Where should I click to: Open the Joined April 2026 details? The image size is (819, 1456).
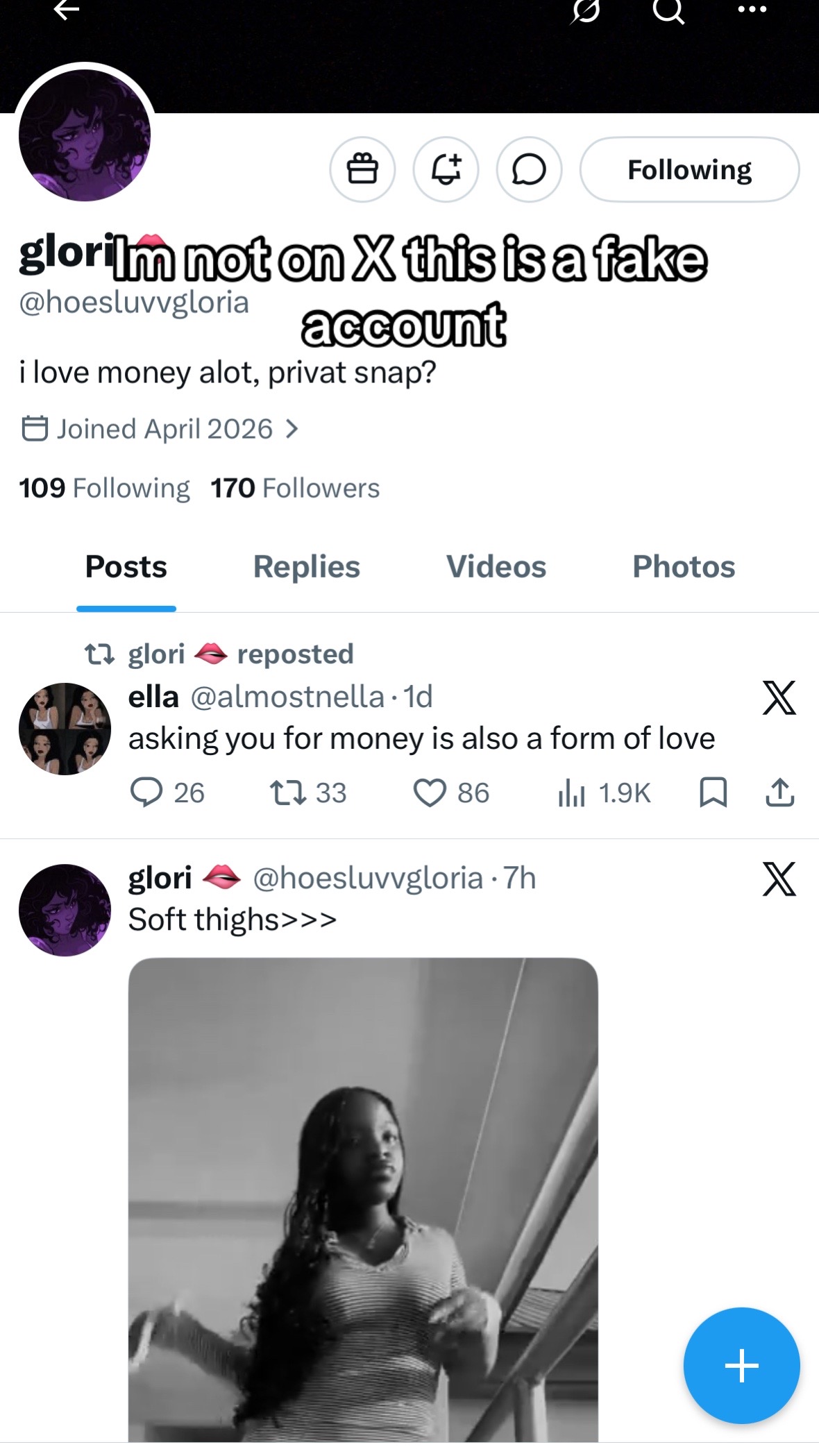(160, 429)
